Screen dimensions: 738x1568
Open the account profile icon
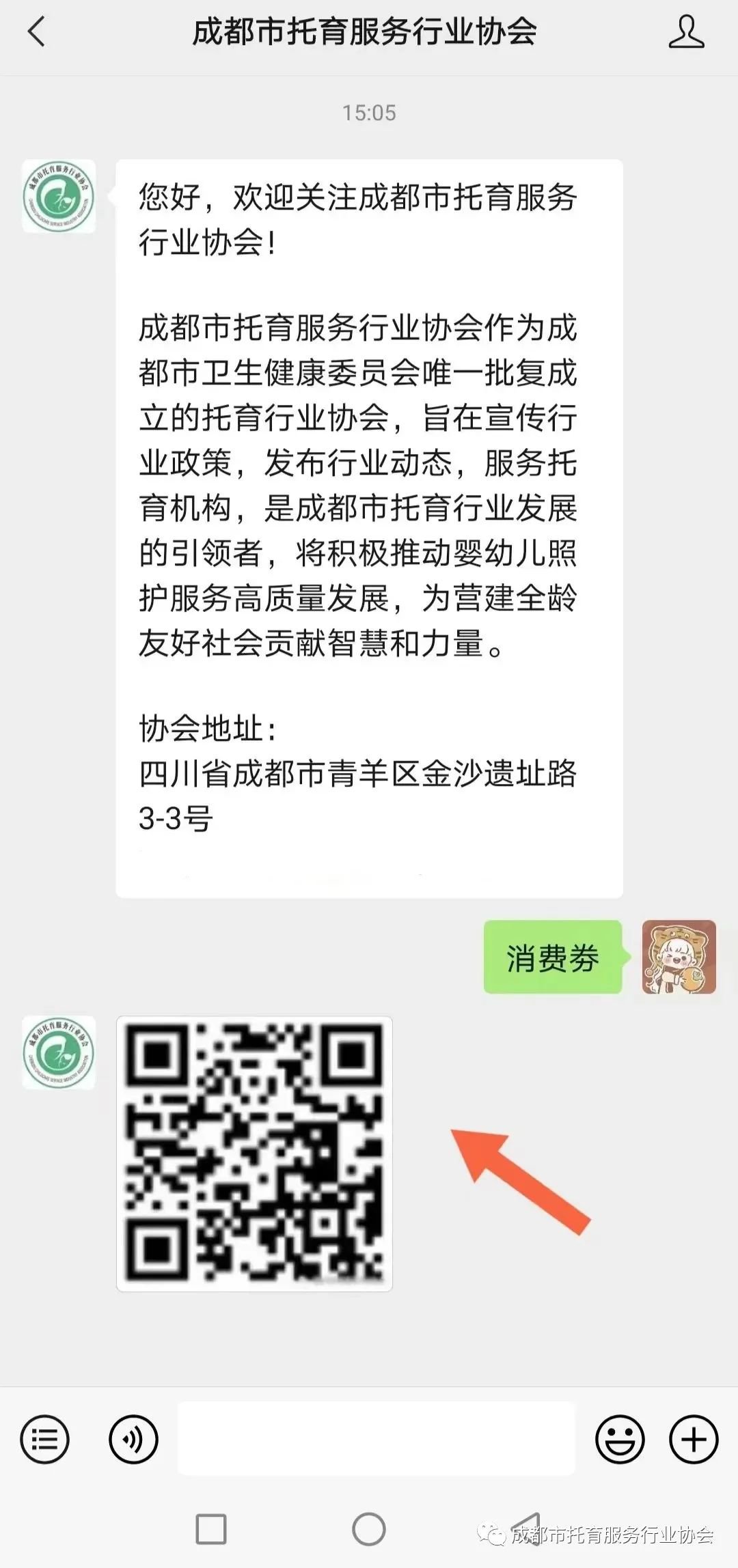[x=686, y=33]
